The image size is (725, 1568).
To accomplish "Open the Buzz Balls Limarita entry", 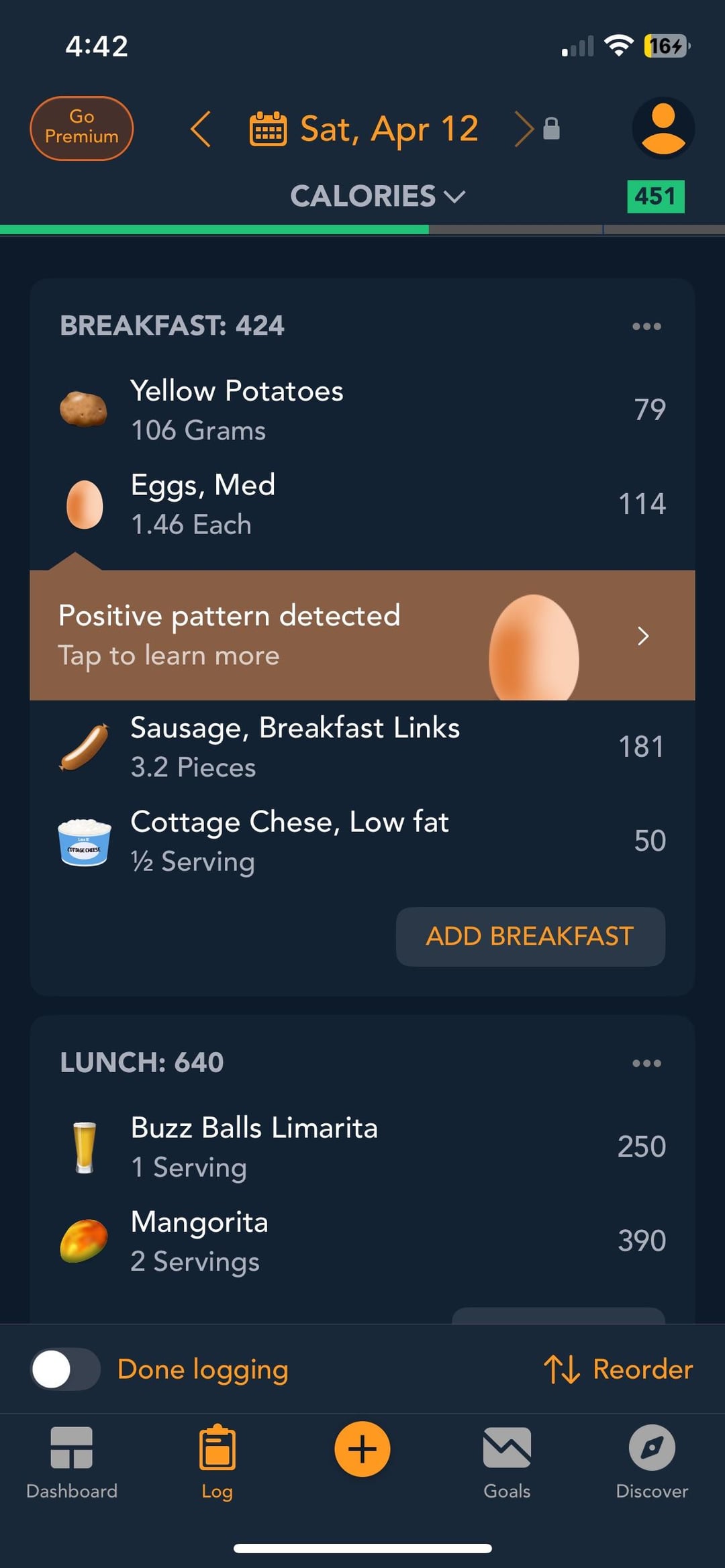I will point(362,1147).
